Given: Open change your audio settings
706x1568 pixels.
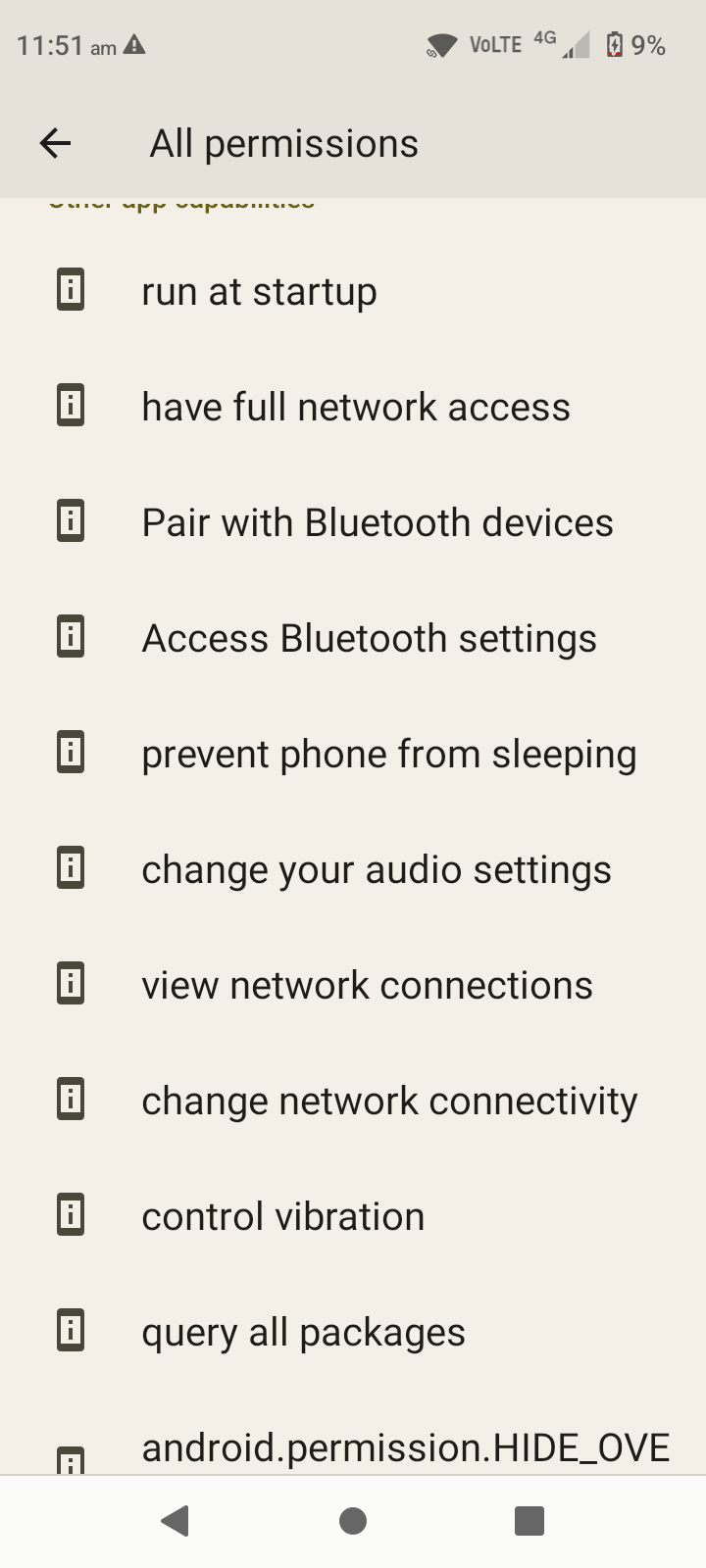Looking at the screenshot, I should [x=353, y=869].
